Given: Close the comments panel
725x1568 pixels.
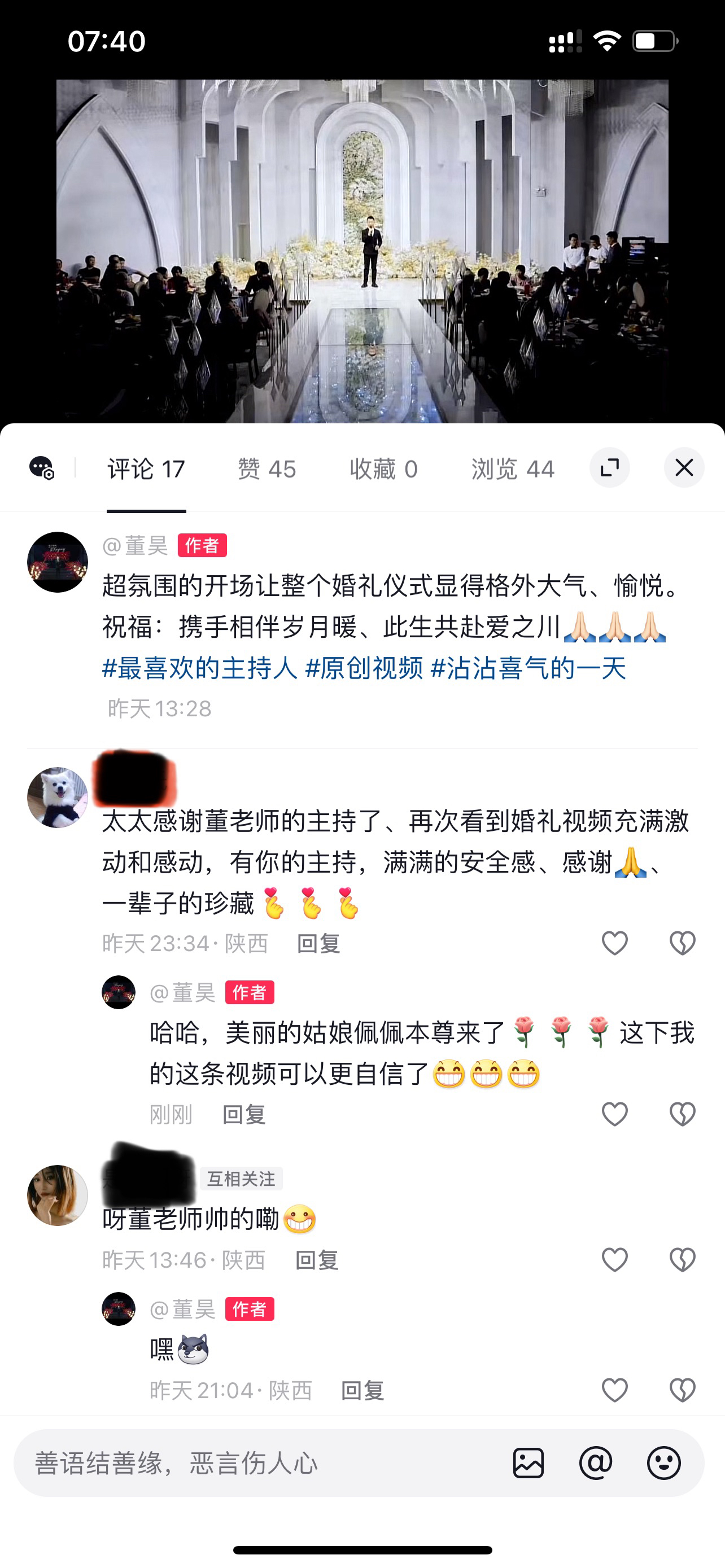Looking at the screenshot, I should point(684,467).
